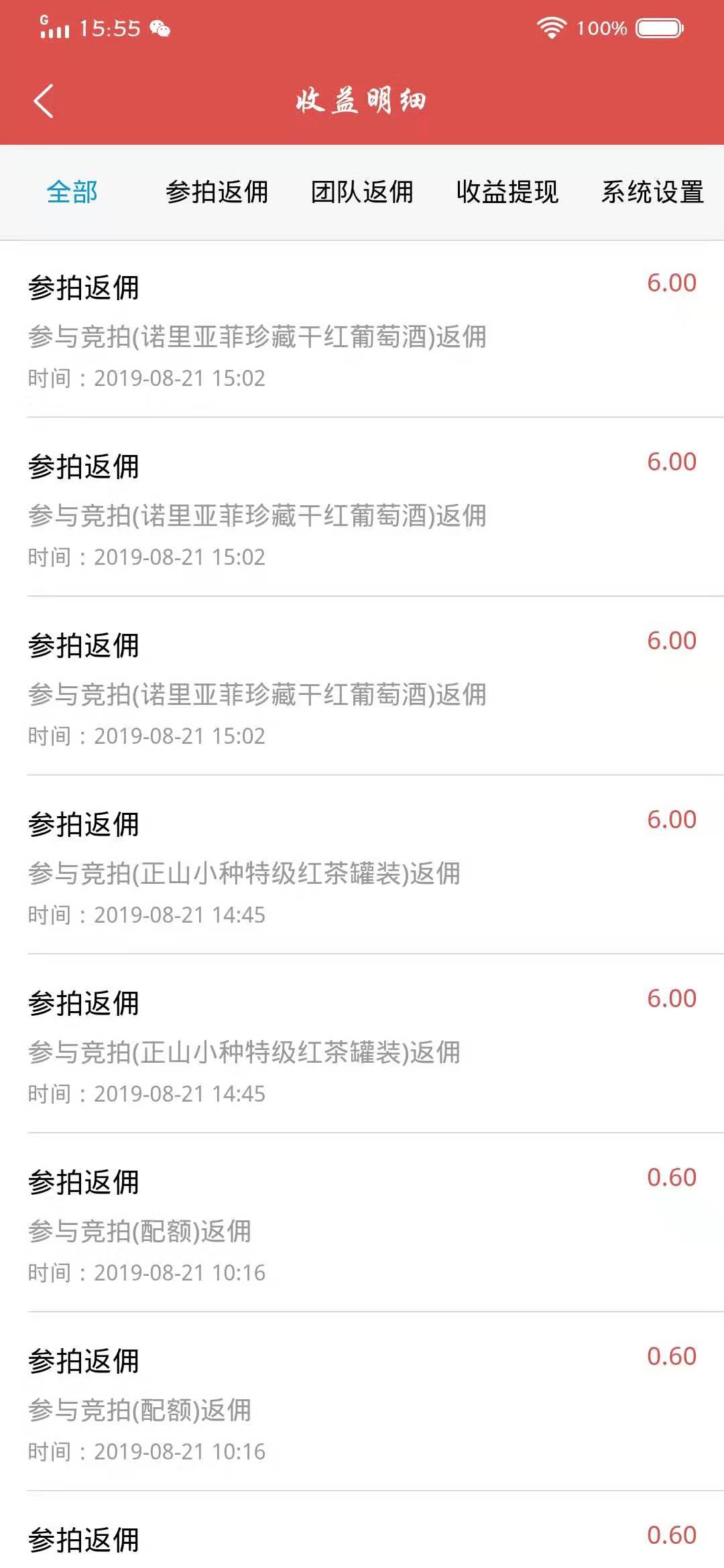Viewport: 724px width, 1568px height.
Task: Open the 诺里亚菲珍藏干红葡萄酒 rebate detail
Action: pos(258,338)
